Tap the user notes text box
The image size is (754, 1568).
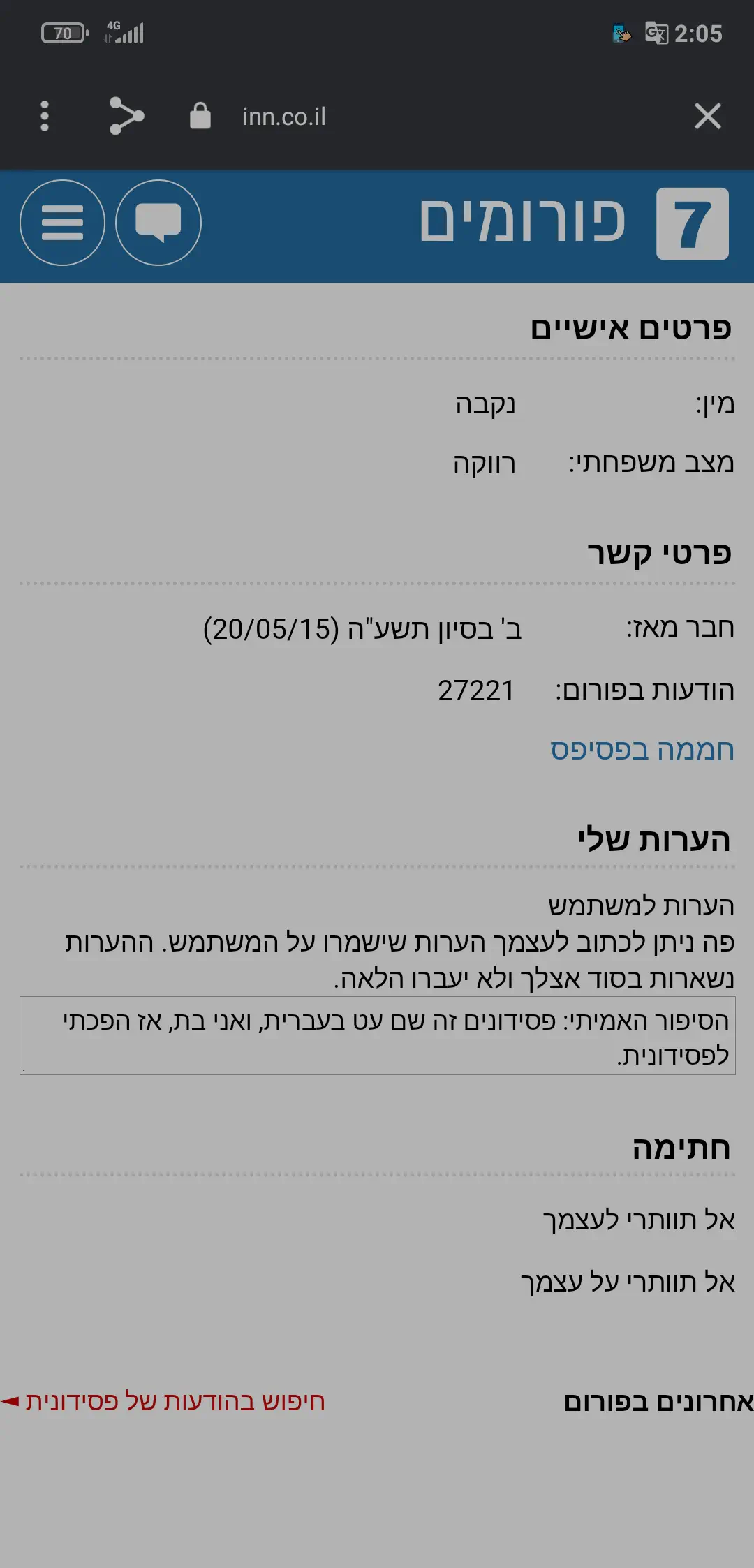click(377, 1036)
